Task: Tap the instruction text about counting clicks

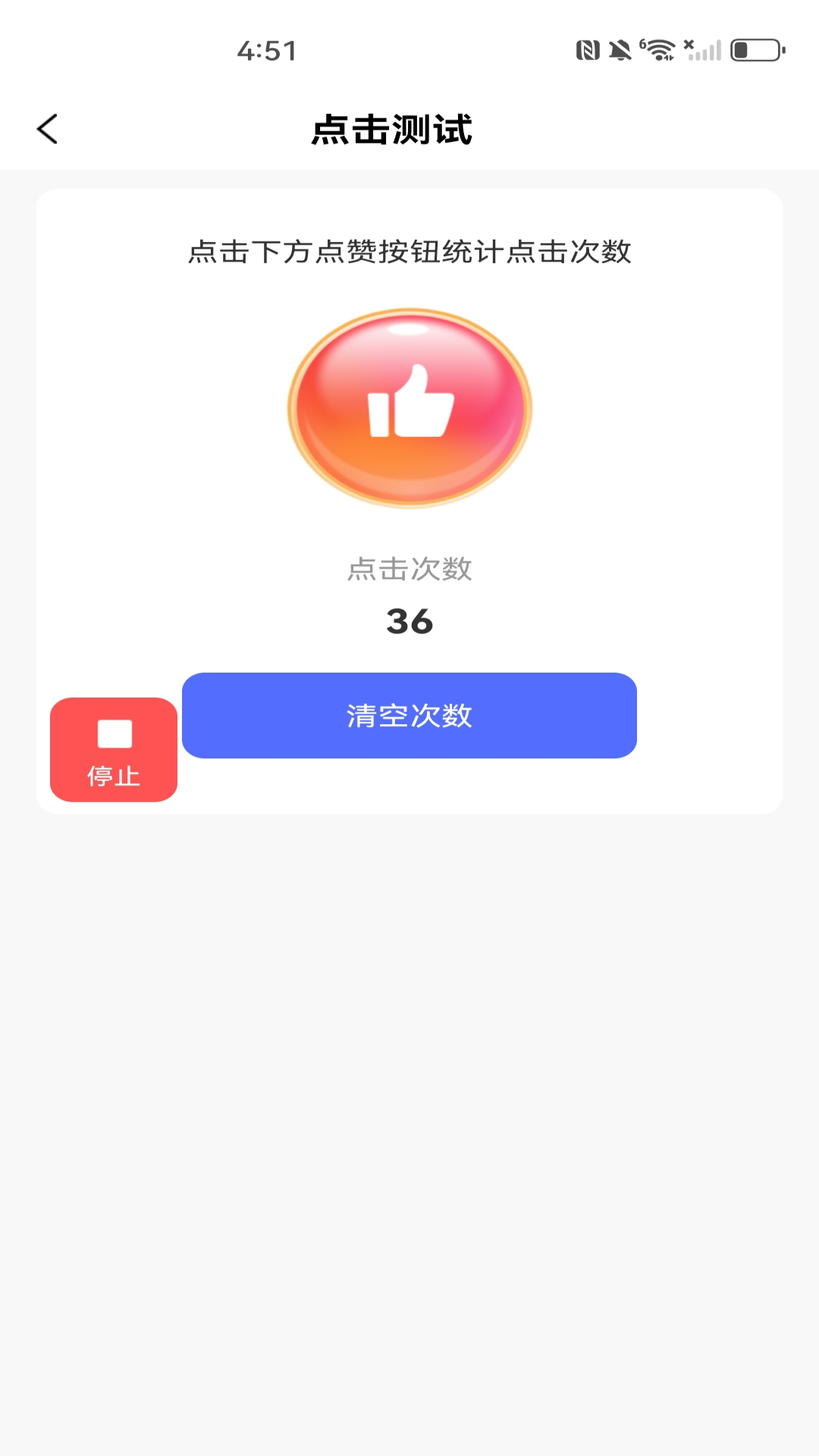Action: click(x=409, y=254)
